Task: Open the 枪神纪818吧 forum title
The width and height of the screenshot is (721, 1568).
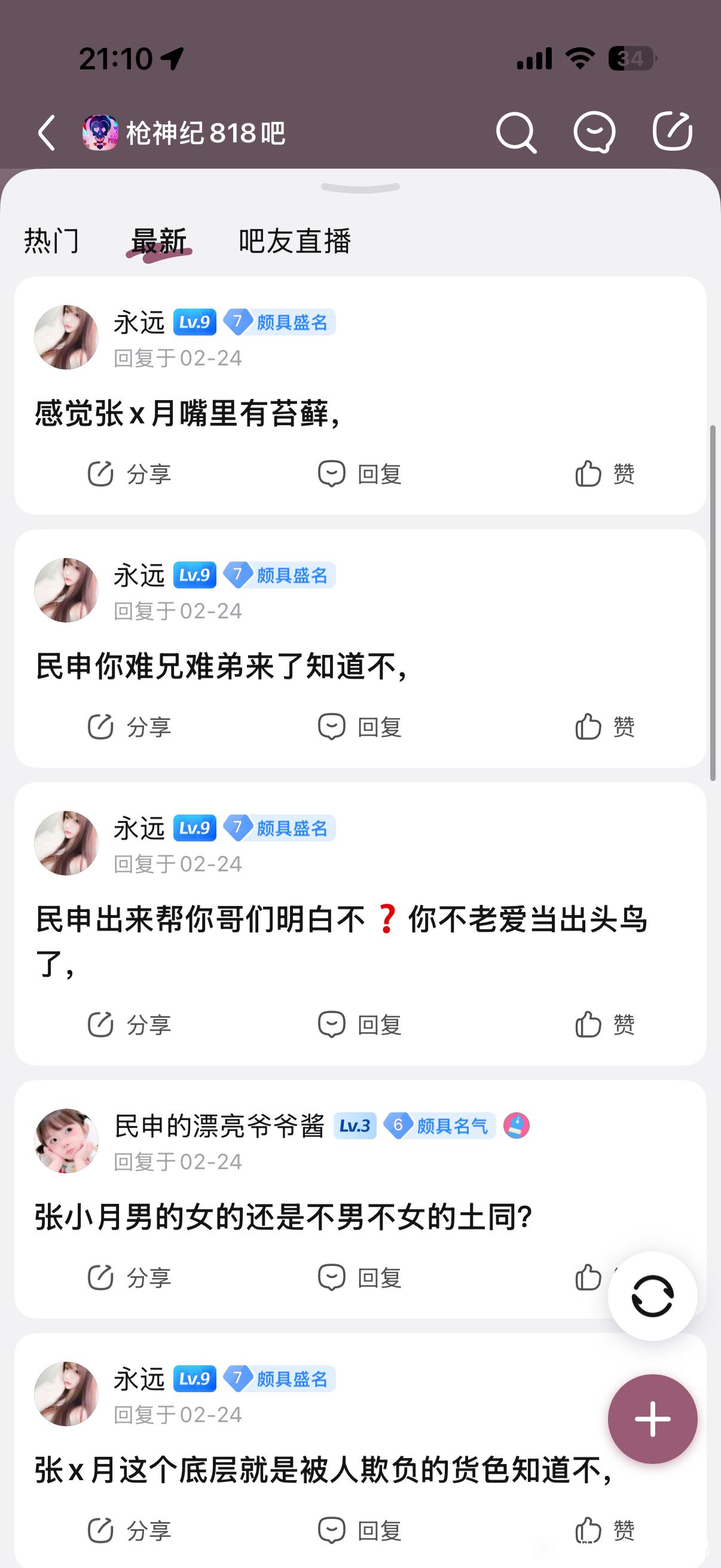Action: point(205,133)
